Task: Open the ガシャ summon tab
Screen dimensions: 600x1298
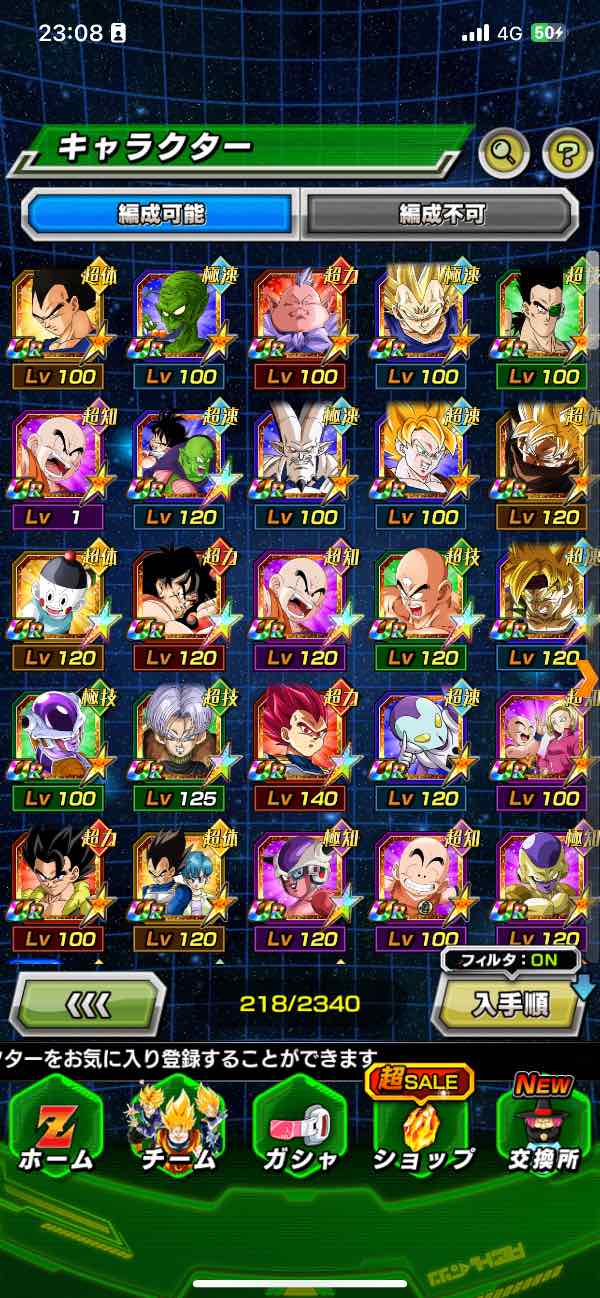Action: pyautogui.click(x=299, y=1131)
